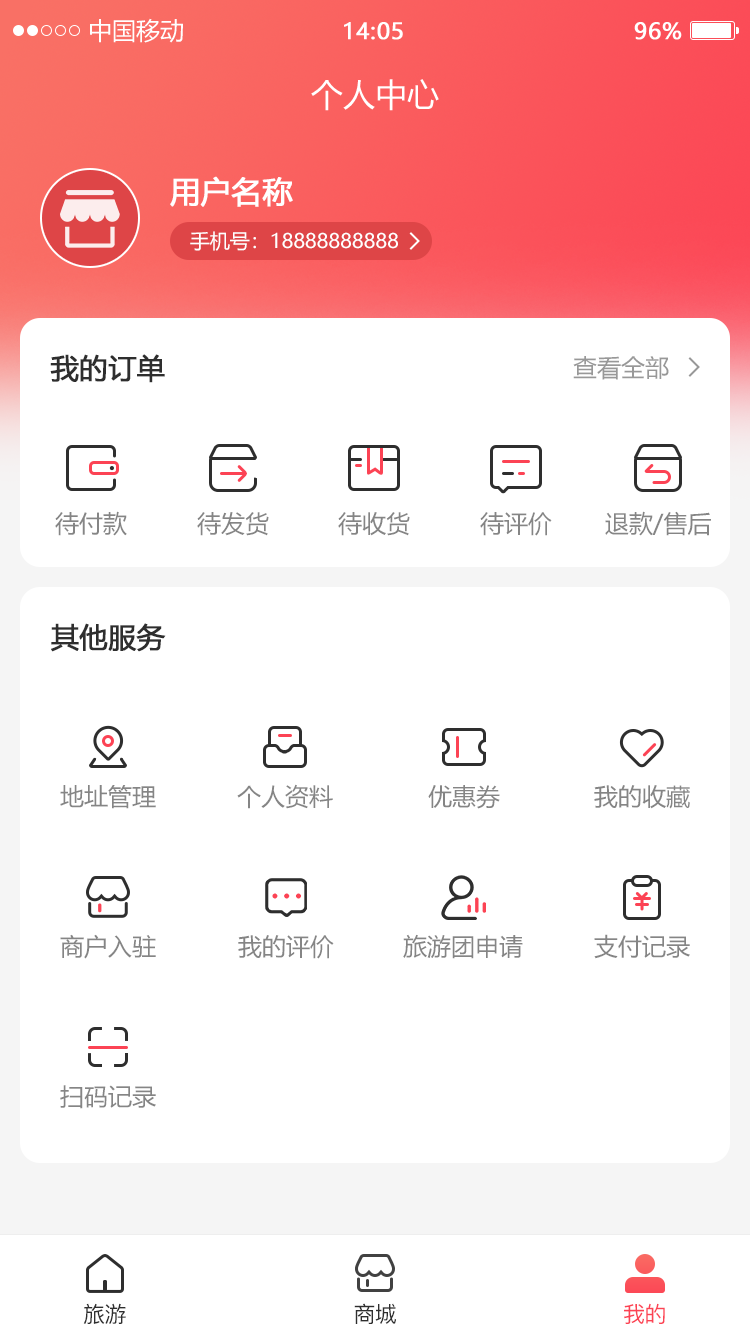Open 支付记录 payment records
This screenshot has width=750, height=1334.
coord(642,917)
